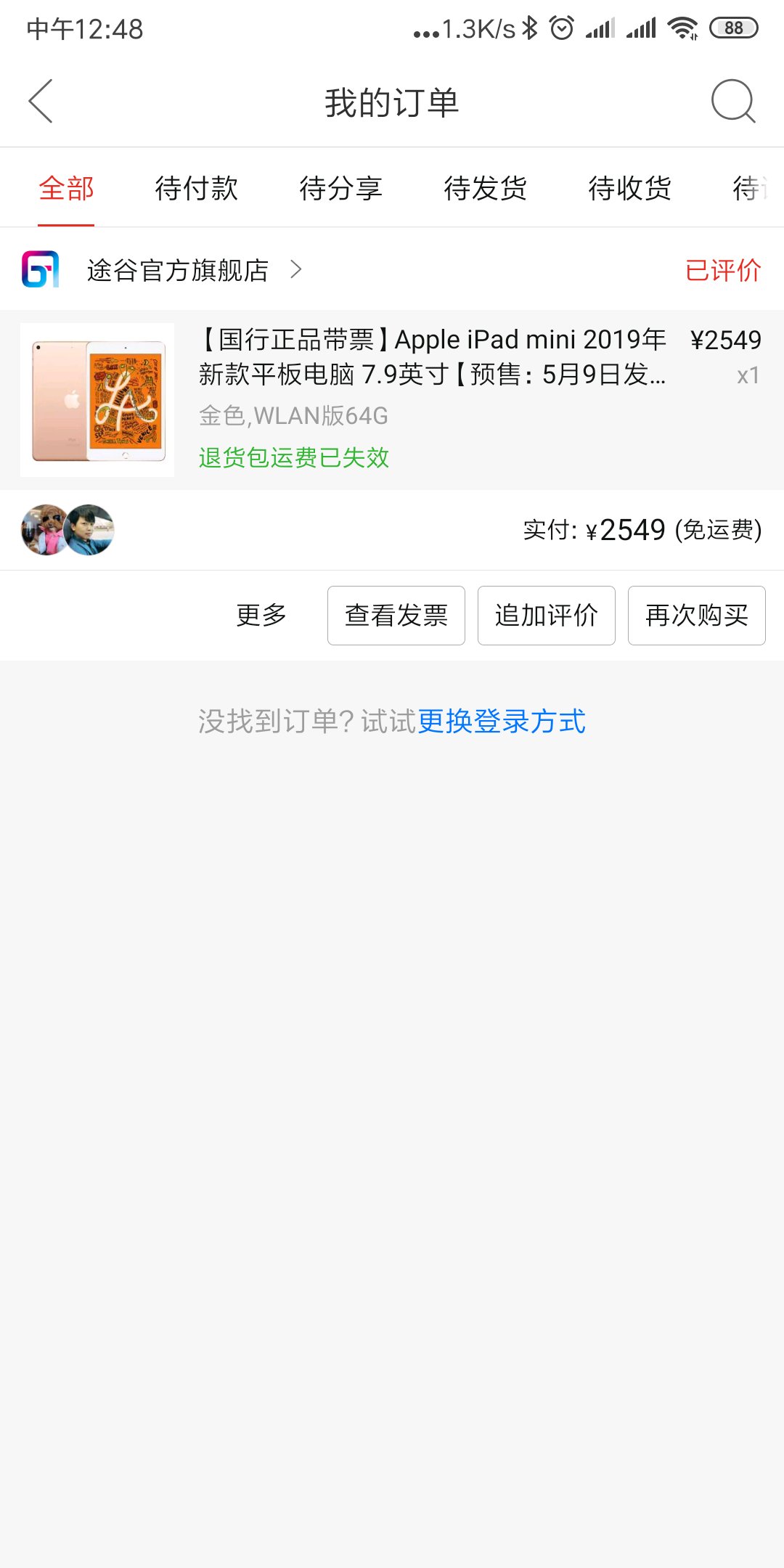Viewport: 784px width, 1568px height.
Task: View the 待收货 orders tab
Action: coord(629,189)
